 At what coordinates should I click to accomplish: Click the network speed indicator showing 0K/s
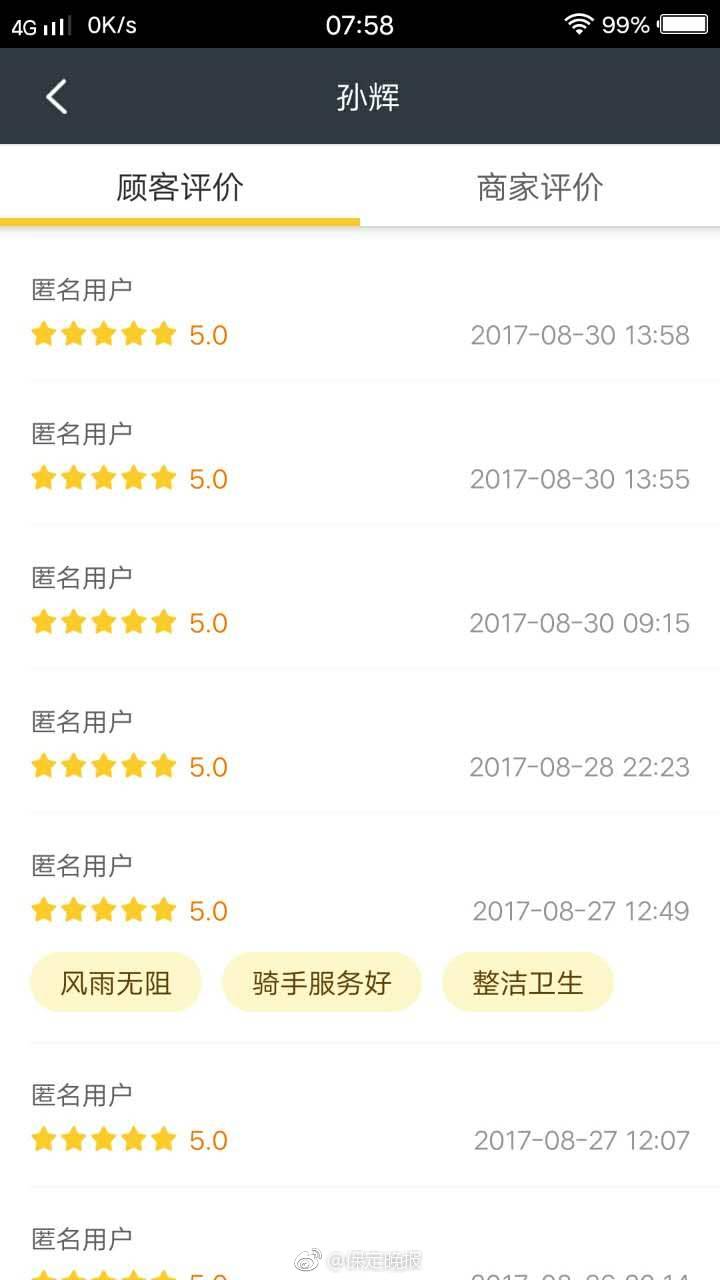click(x=110, y=24)
